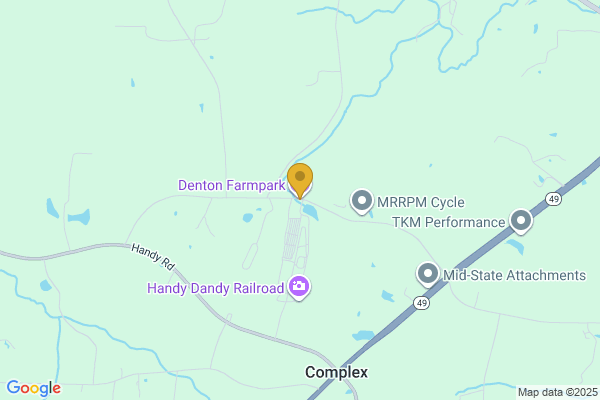Open the TKM Performance place marker

coord(520,221)
